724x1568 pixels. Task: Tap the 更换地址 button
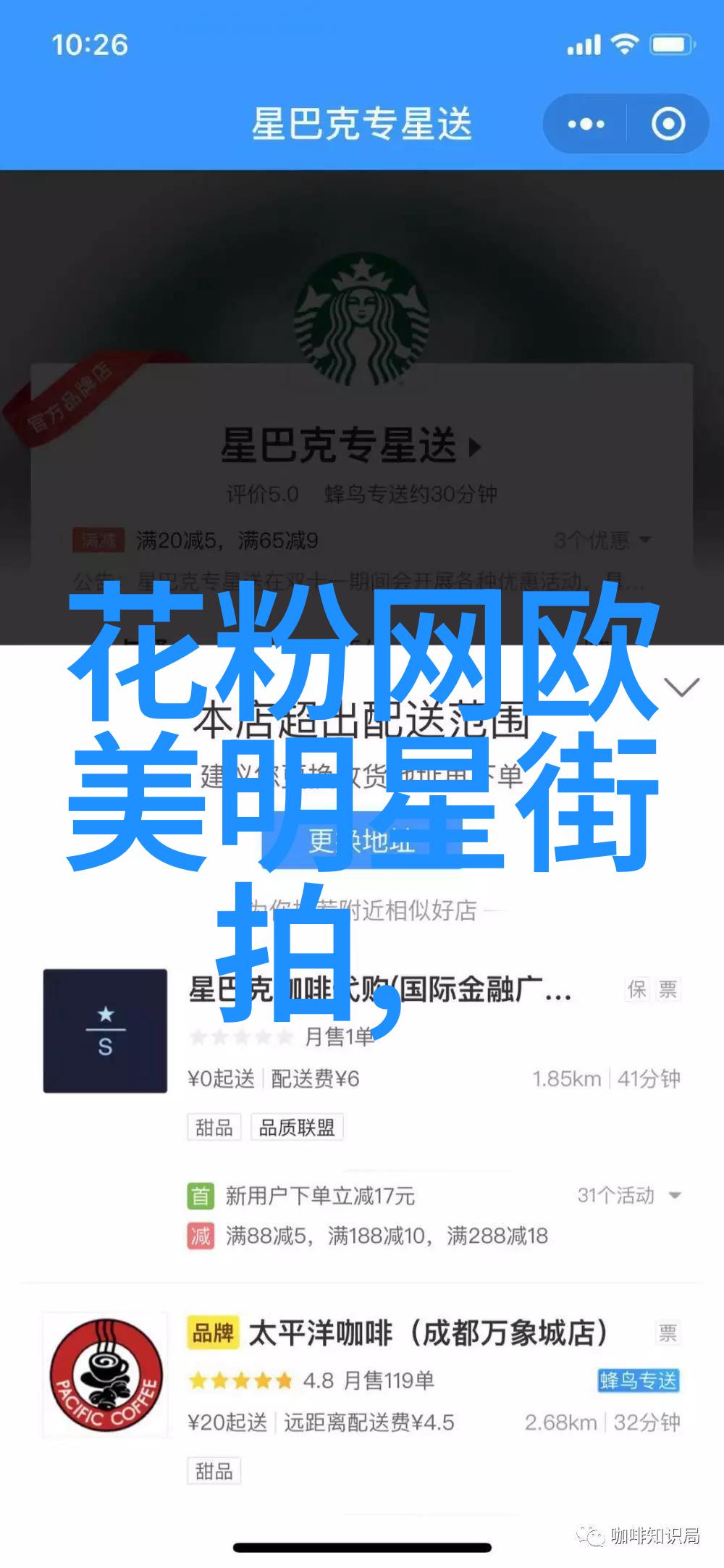[361, 842]
